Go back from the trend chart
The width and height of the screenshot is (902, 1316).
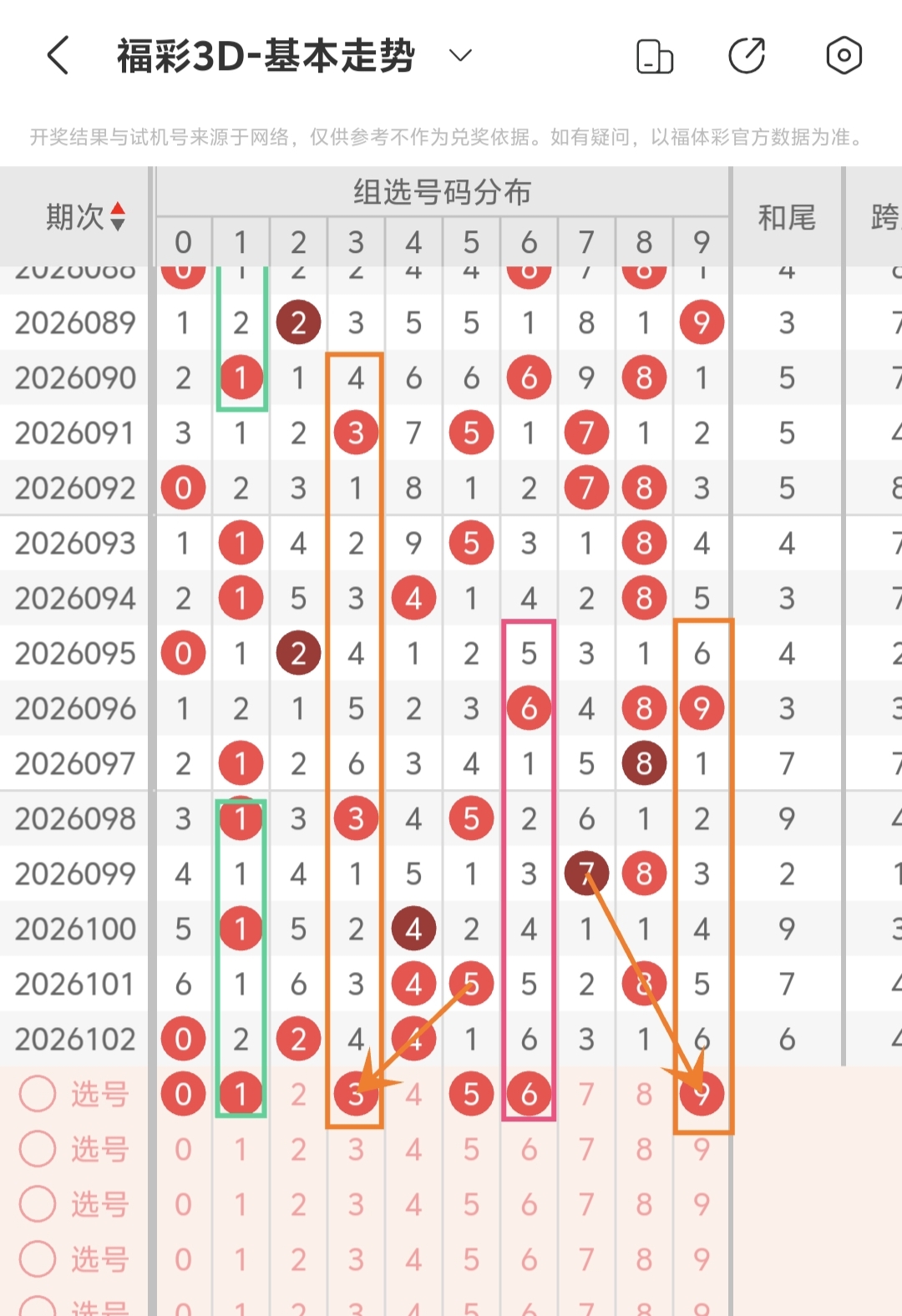tap(58, 56)
